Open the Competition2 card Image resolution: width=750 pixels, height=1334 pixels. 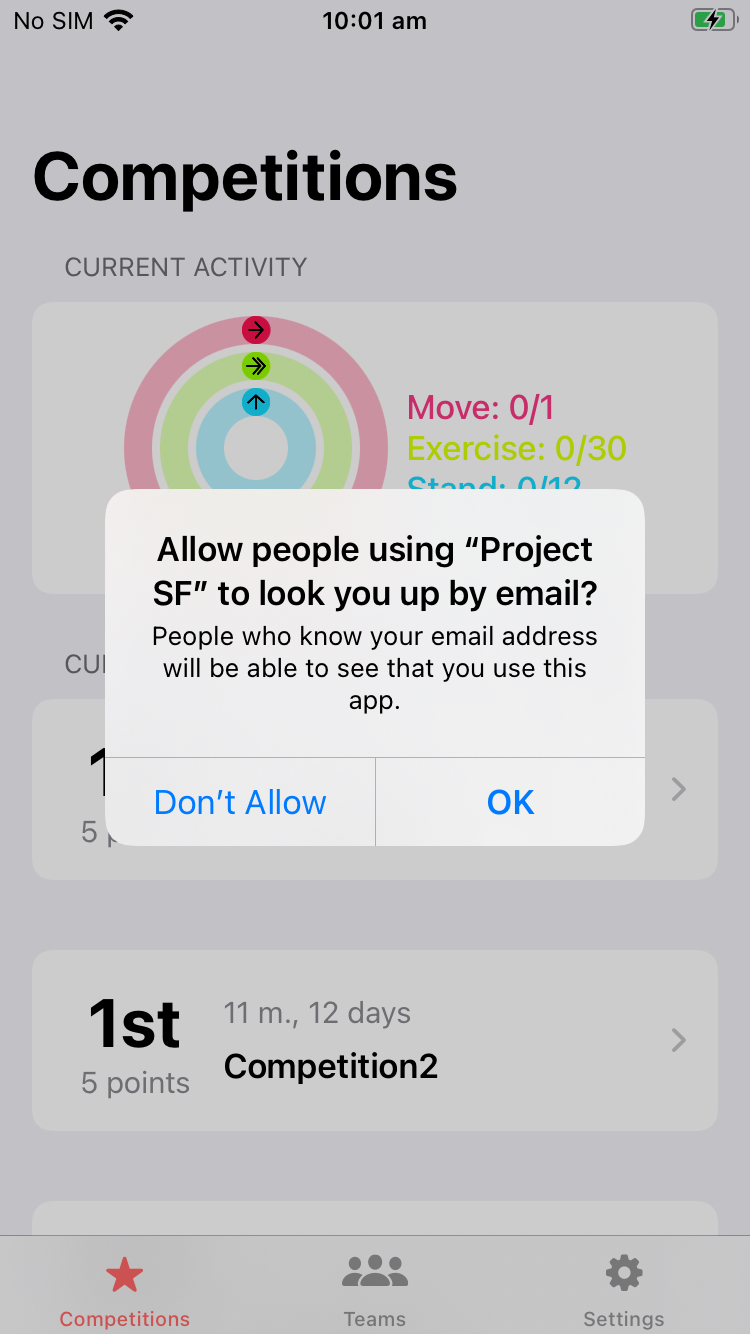(374, 1040)
